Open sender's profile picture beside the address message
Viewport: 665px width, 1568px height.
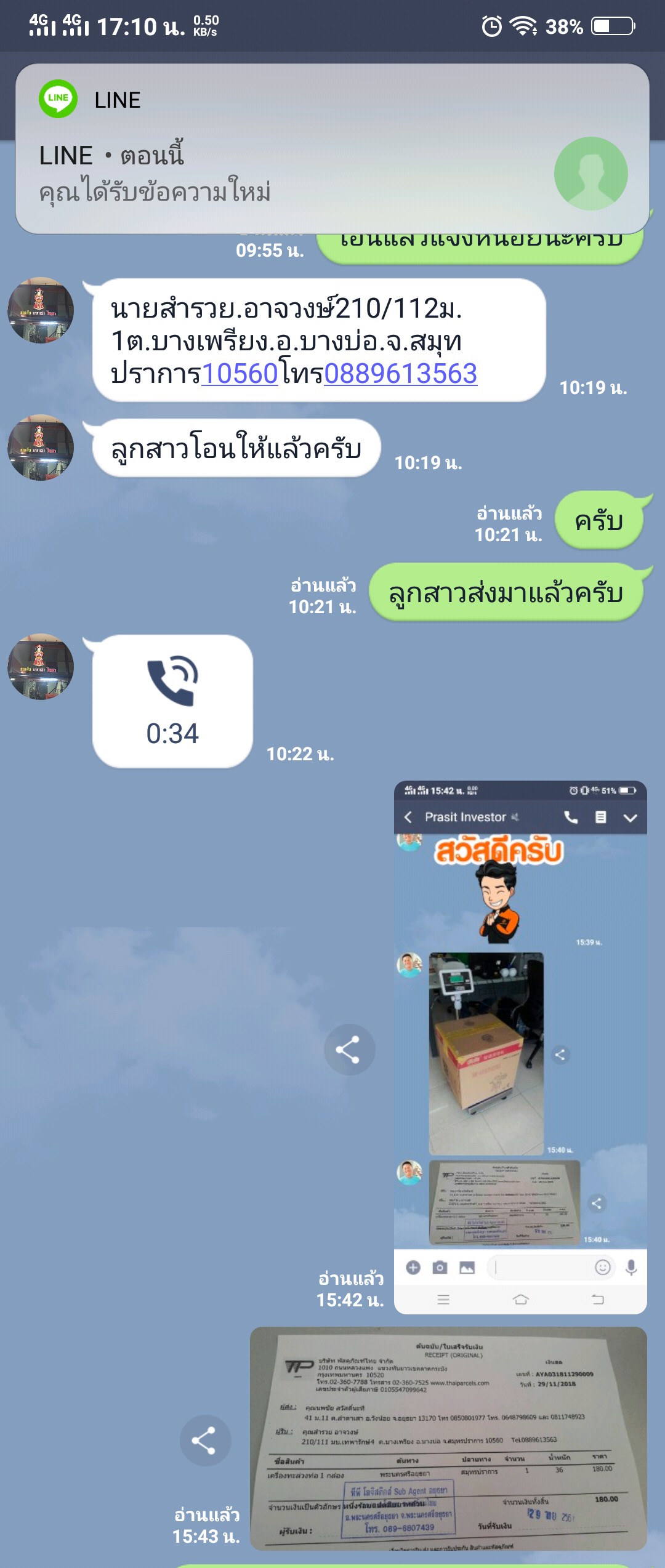(41, 310)
